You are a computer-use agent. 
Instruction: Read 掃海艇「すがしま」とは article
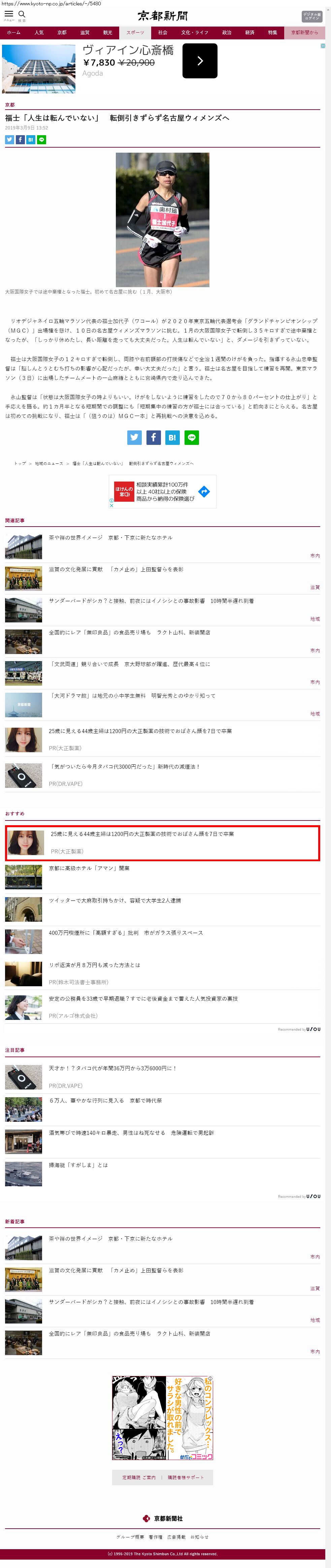pos(78,1165)
